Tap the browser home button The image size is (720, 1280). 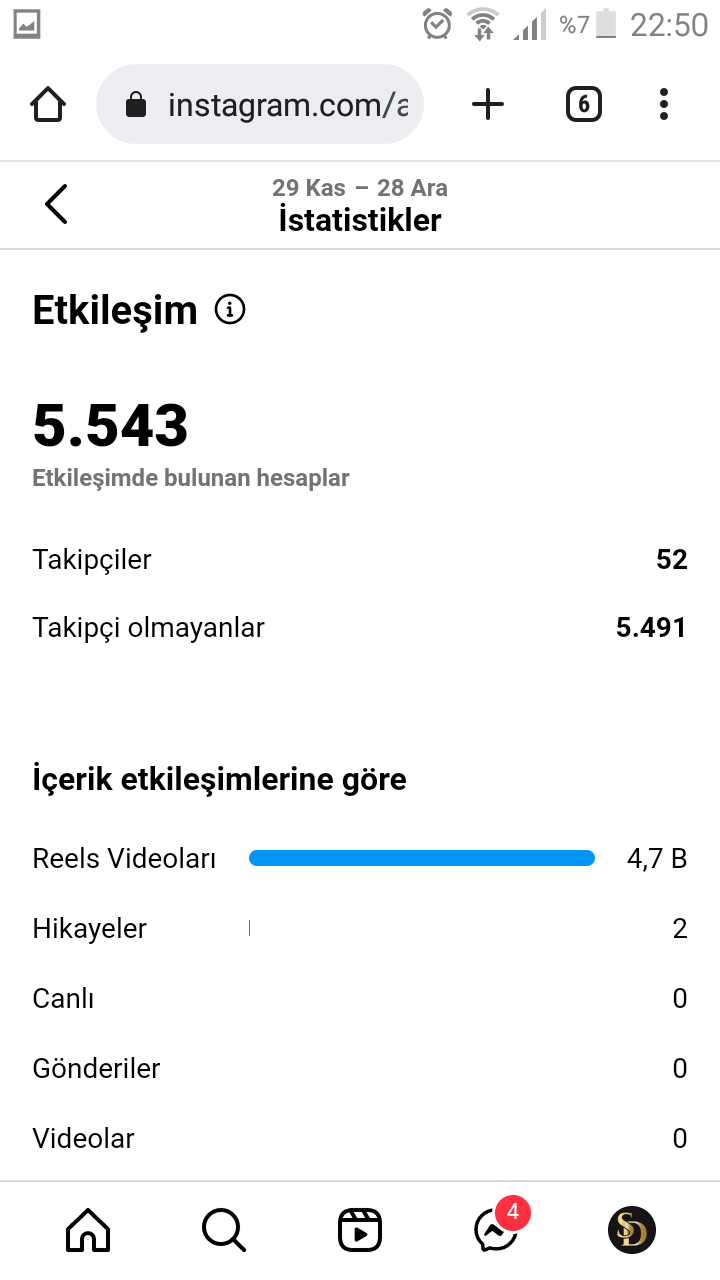pyautogui.click(x=48, y=104)
